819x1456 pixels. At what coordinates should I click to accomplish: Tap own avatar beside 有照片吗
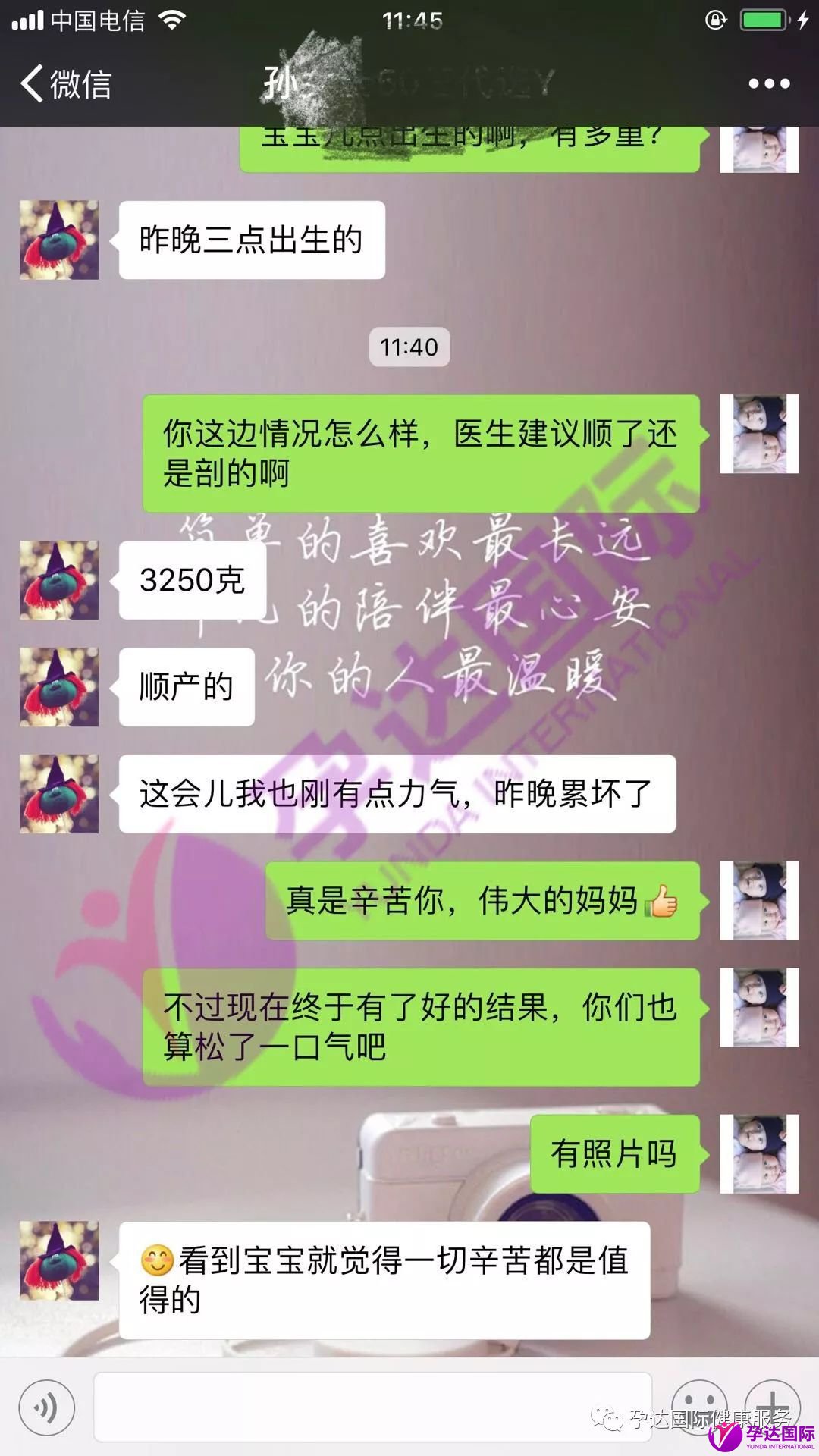(758, 1153)
